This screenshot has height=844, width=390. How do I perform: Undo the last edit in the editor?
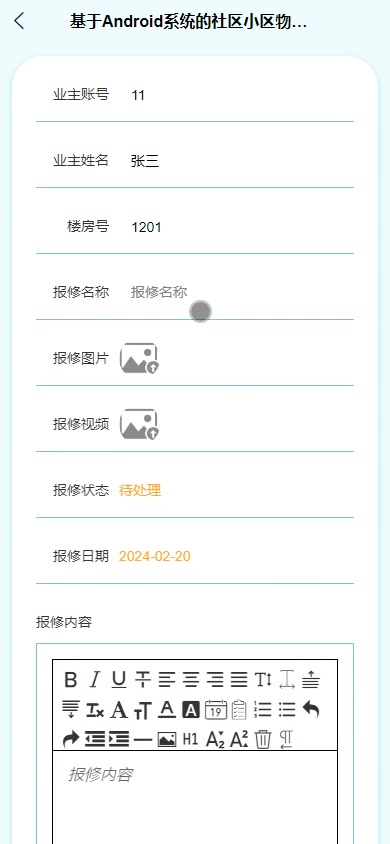(x=311, y=710)
